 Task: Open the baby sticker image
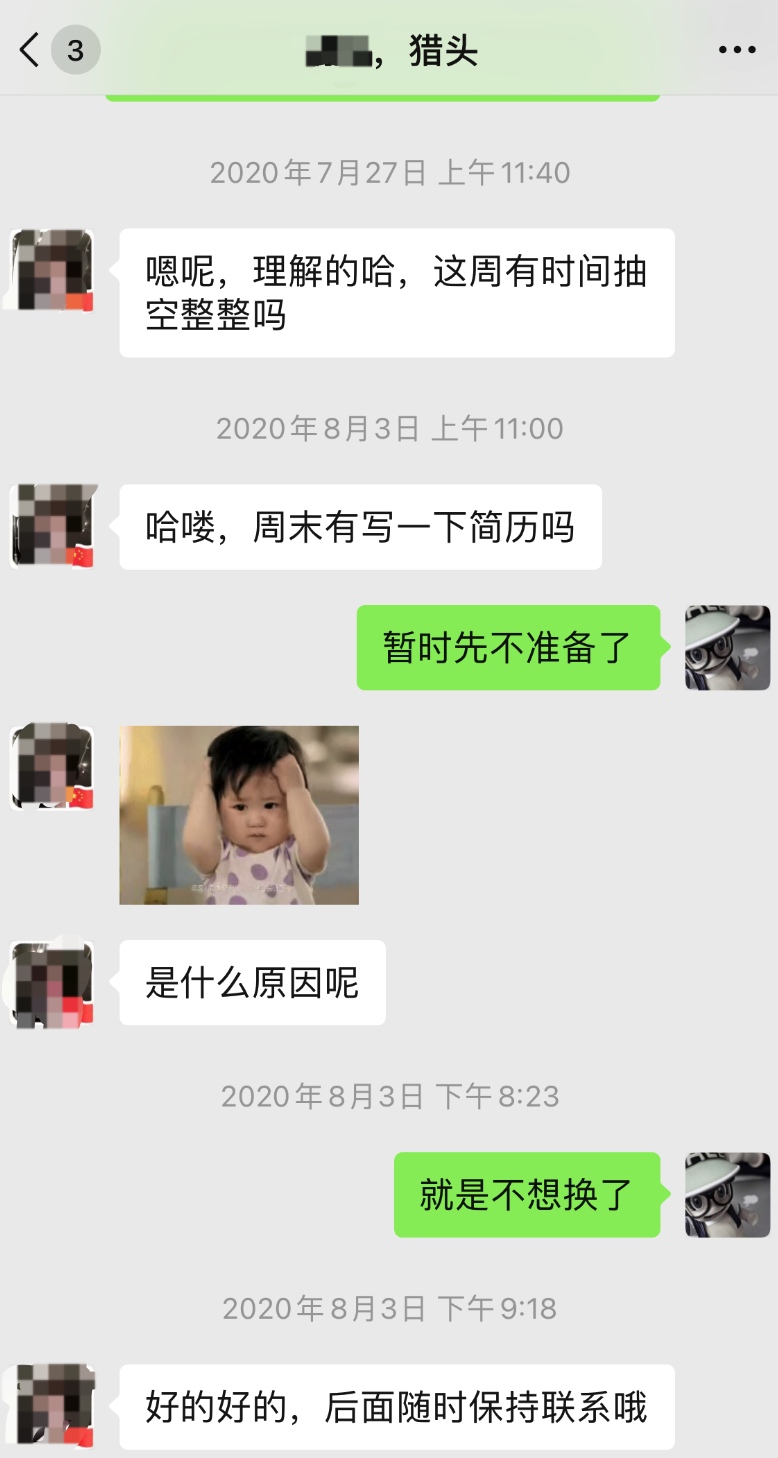239,815
